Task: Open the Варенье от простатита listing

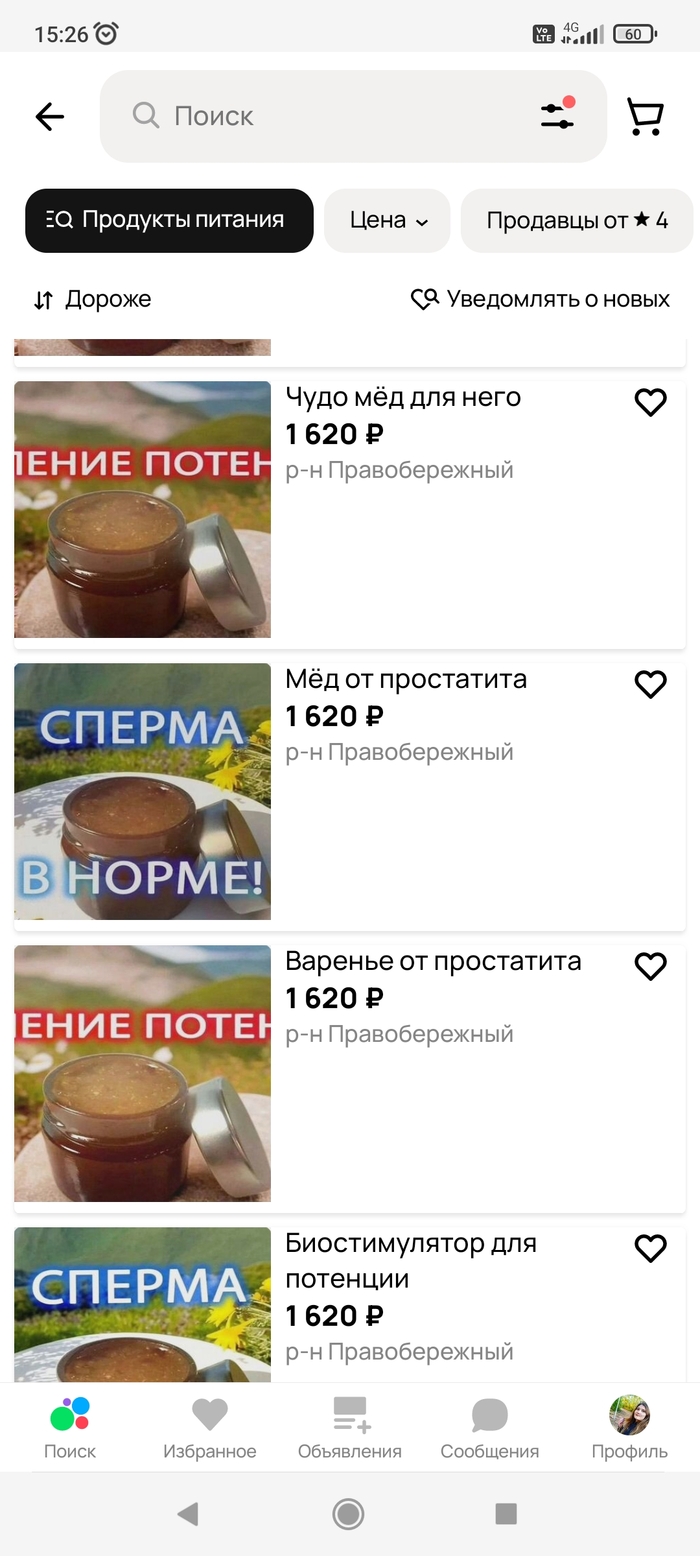Action: point(433,961)
